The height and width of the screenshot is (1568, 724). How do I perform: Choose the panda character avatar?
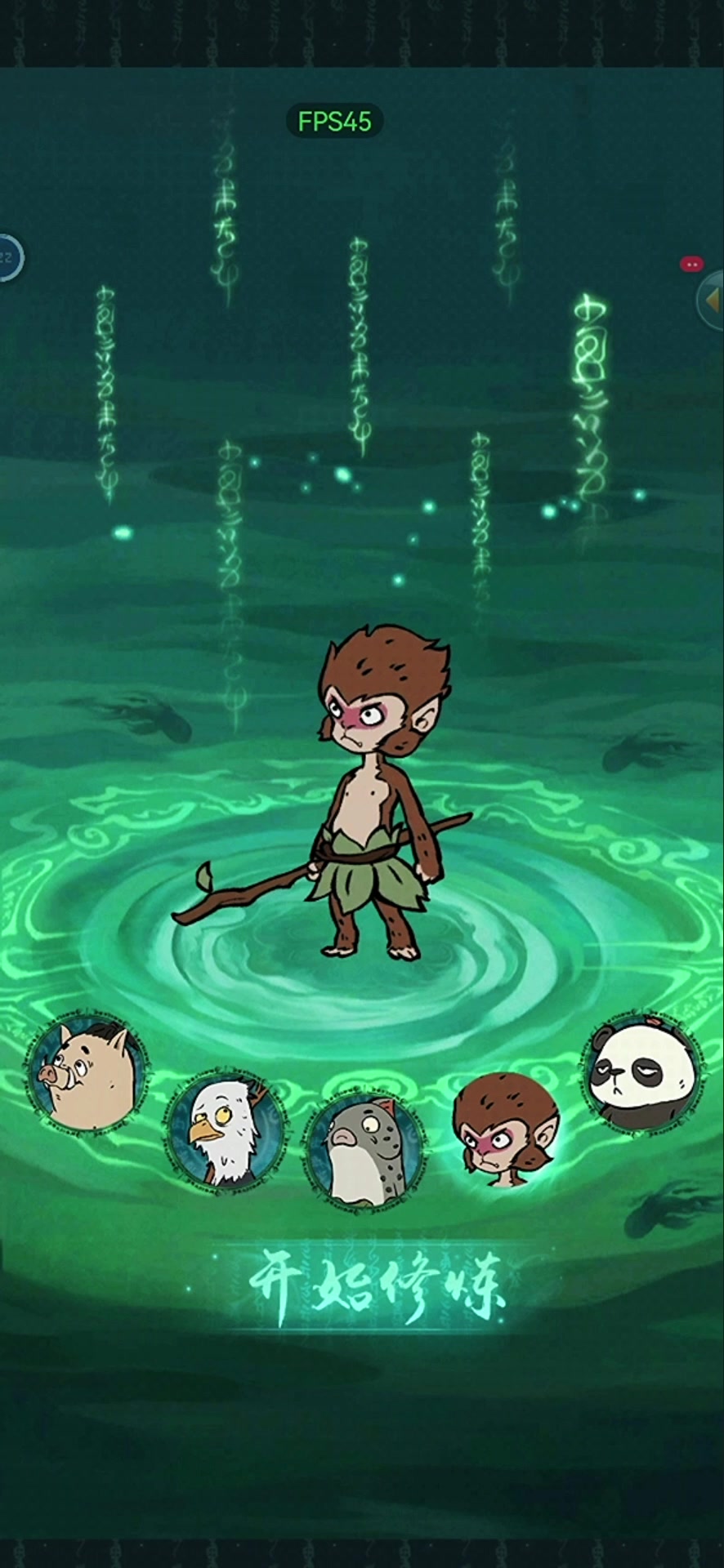[642, 1072]
